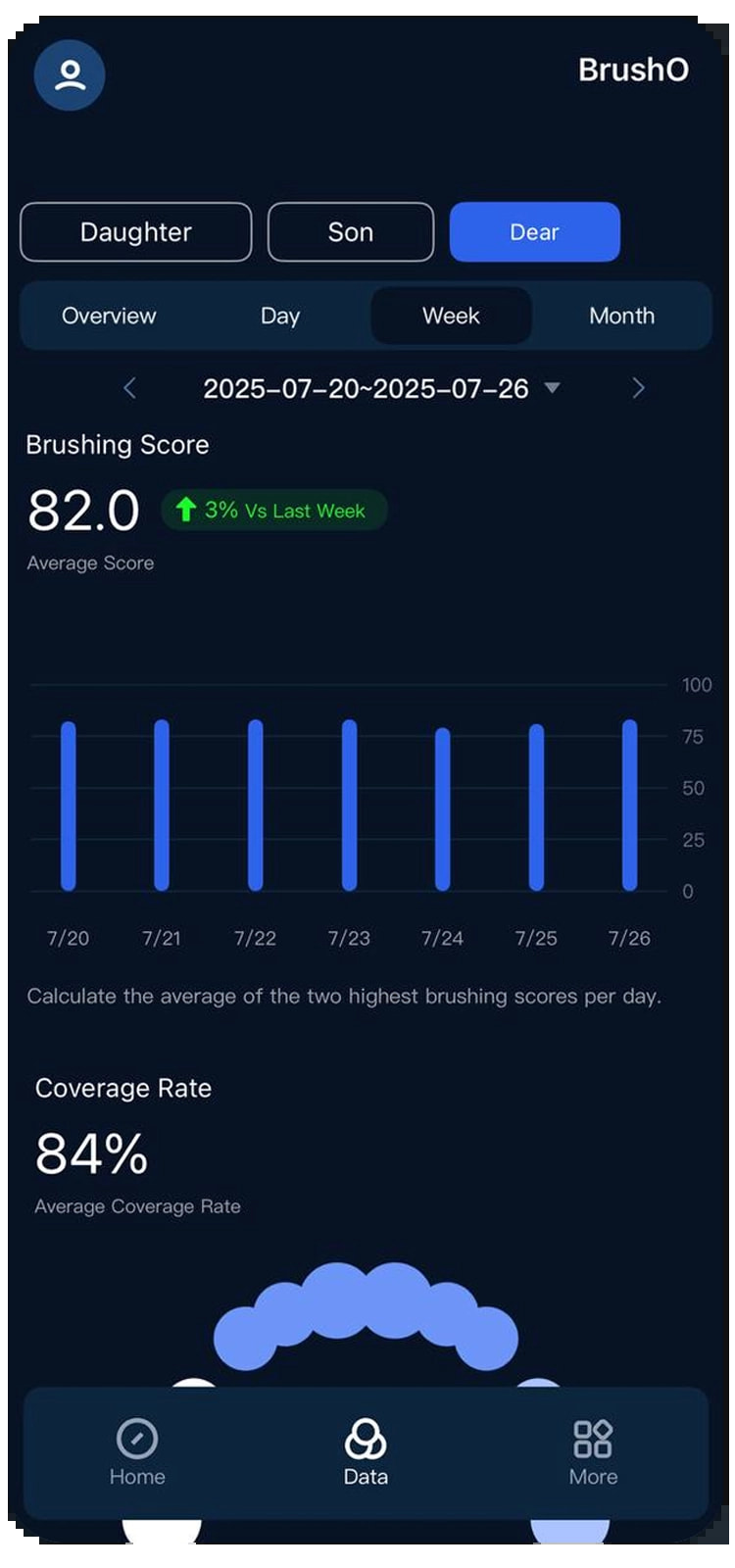
Task: Open the Overview tab
Action: (109, 316)
